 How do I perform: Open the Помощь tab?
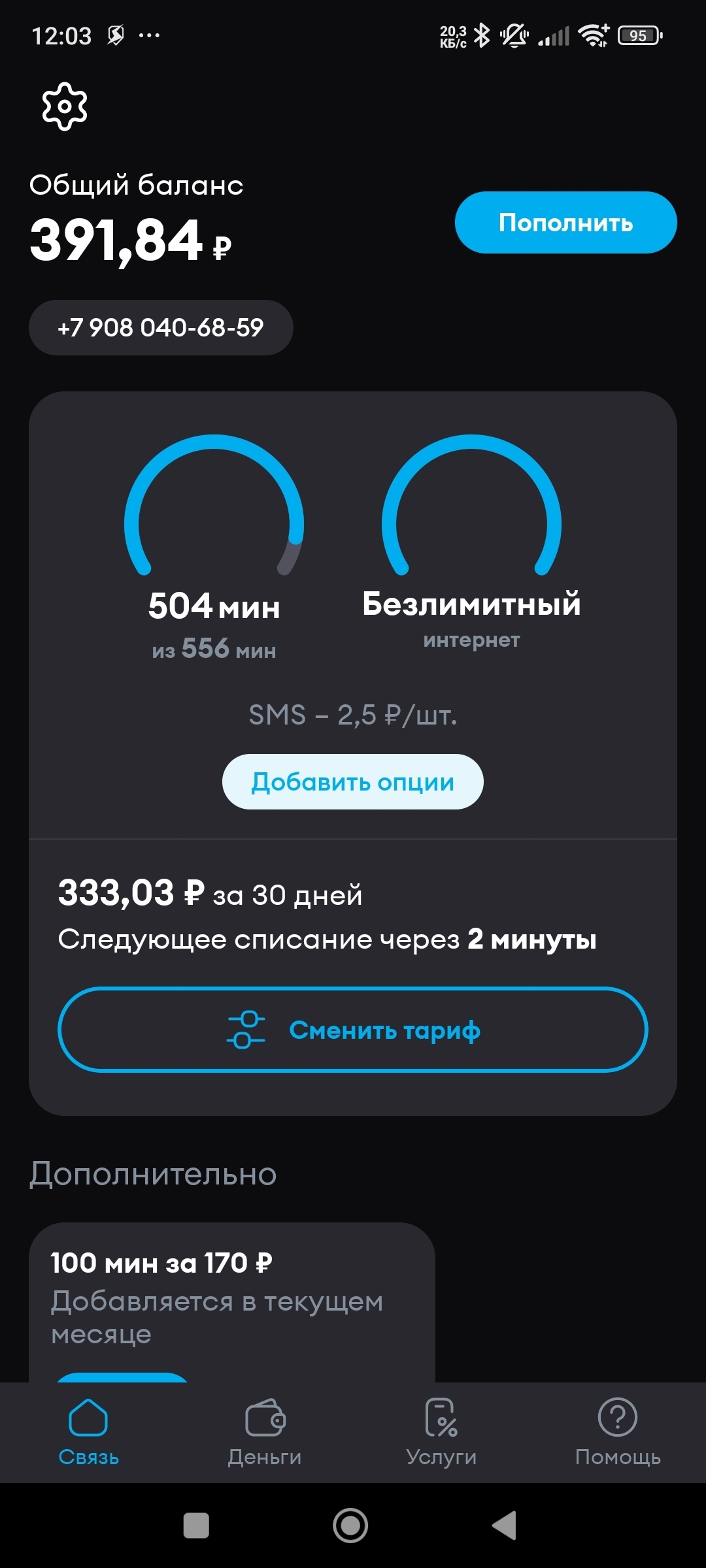(x=618, y=1432)
